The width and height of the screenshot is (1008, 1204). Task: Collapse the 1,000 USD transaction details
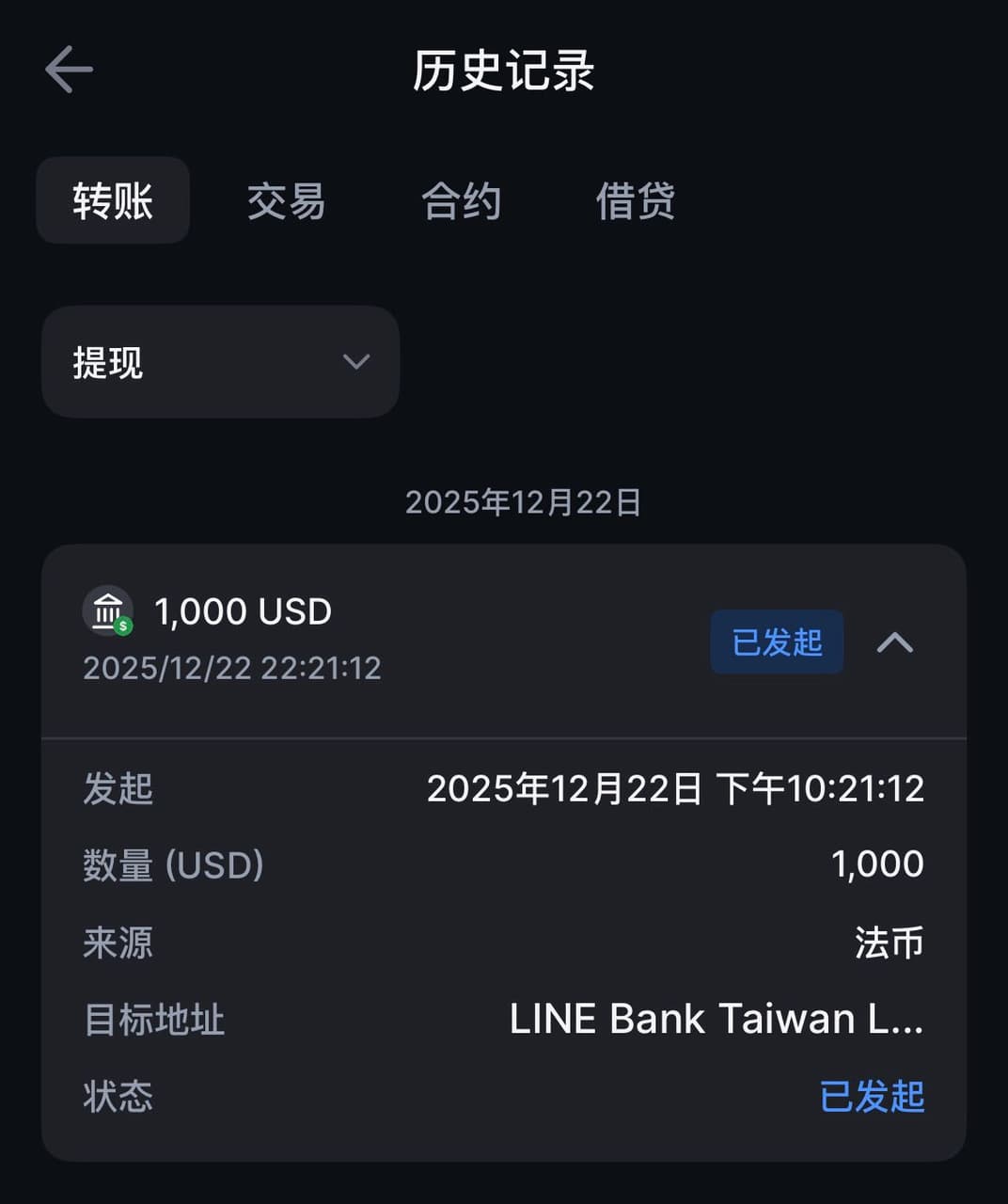[896, 642]
